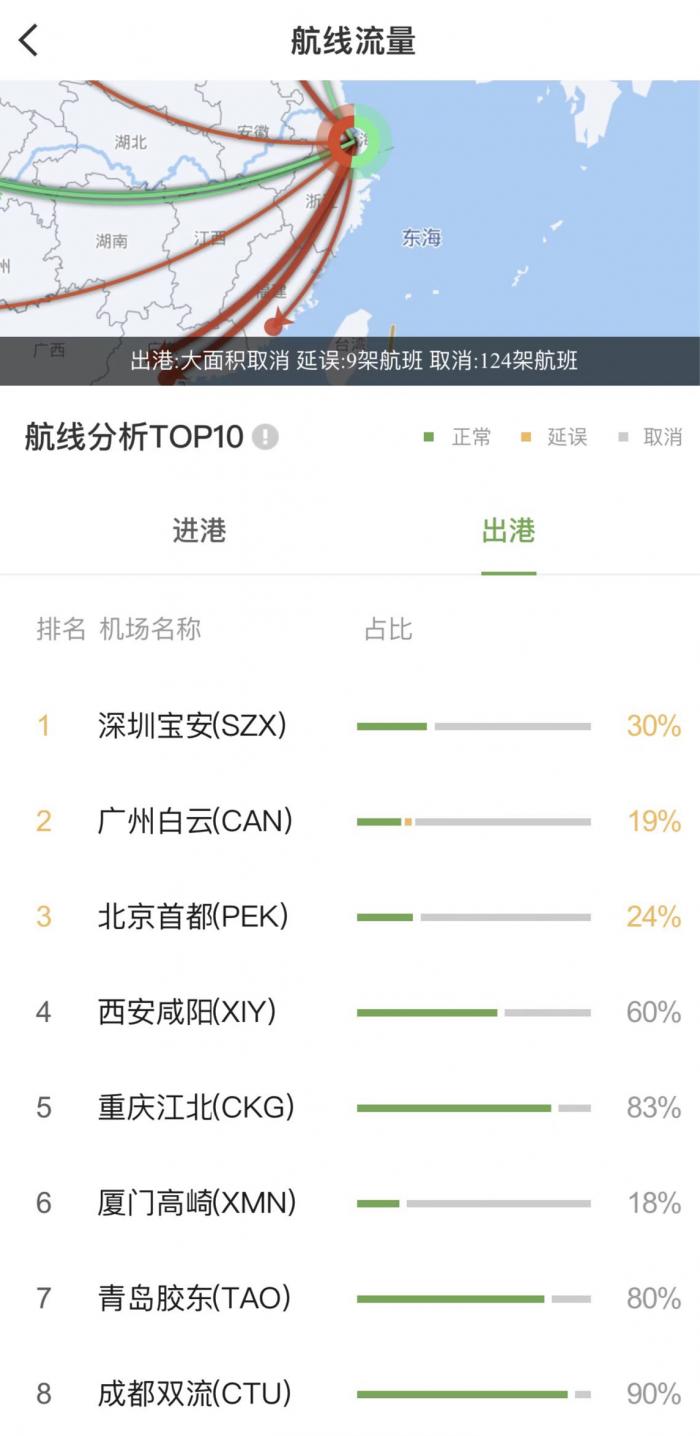Open the 广州白云(CAN) route row

[350, 821]
